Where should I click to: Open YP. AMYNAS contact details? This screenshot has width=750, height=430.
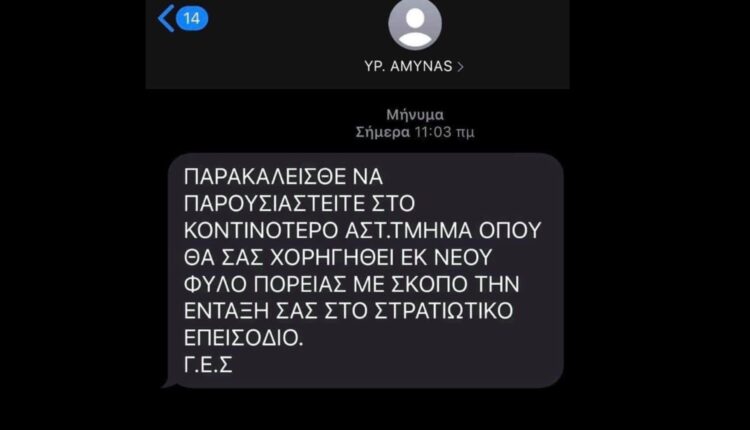(x=414, y=66)
